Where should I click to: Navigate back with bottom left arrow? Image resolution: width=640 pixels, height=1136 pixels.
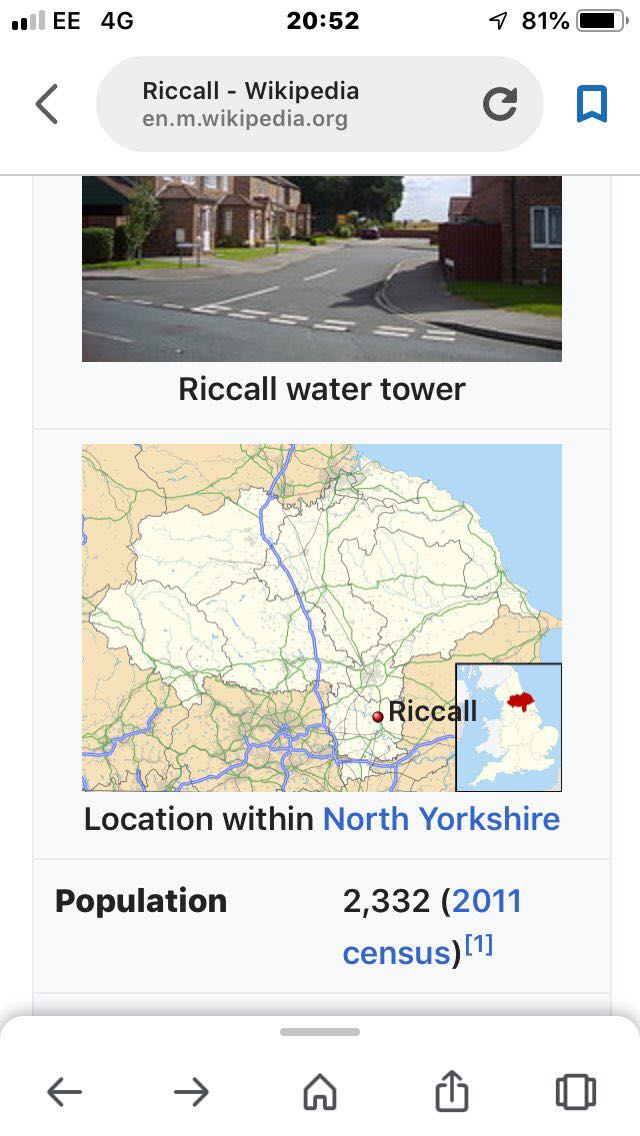pos(65,1092)
